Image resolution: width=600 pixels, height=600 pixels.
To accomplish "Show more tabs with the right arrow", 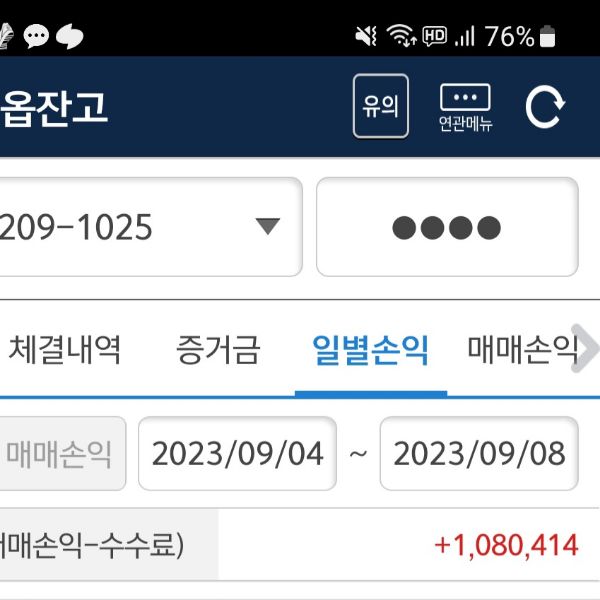I will click(585, 350).
